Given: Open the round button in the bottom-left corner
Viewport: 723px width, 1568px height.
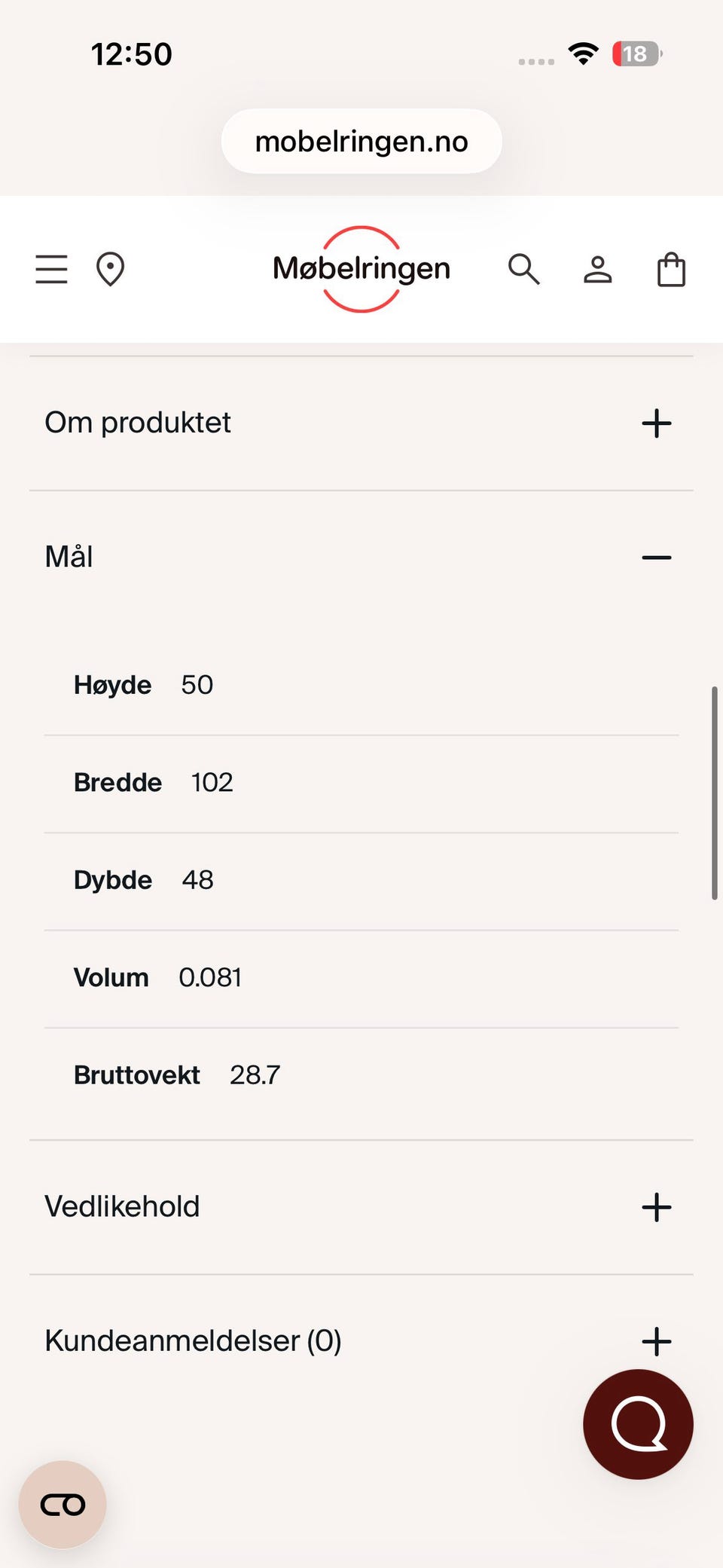Looking at the screenshot, I should (63, 1505).
